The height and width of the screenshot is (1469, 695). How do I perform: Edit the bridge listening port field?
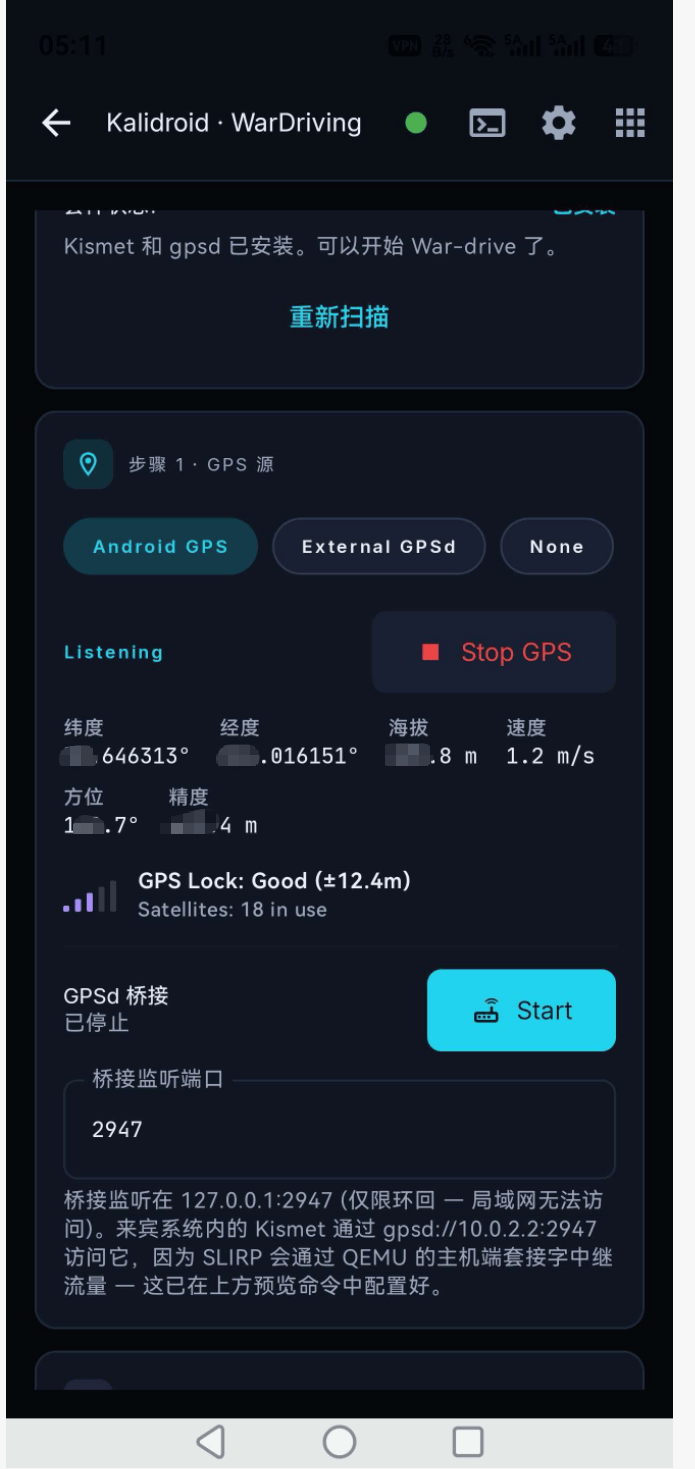339,1129
